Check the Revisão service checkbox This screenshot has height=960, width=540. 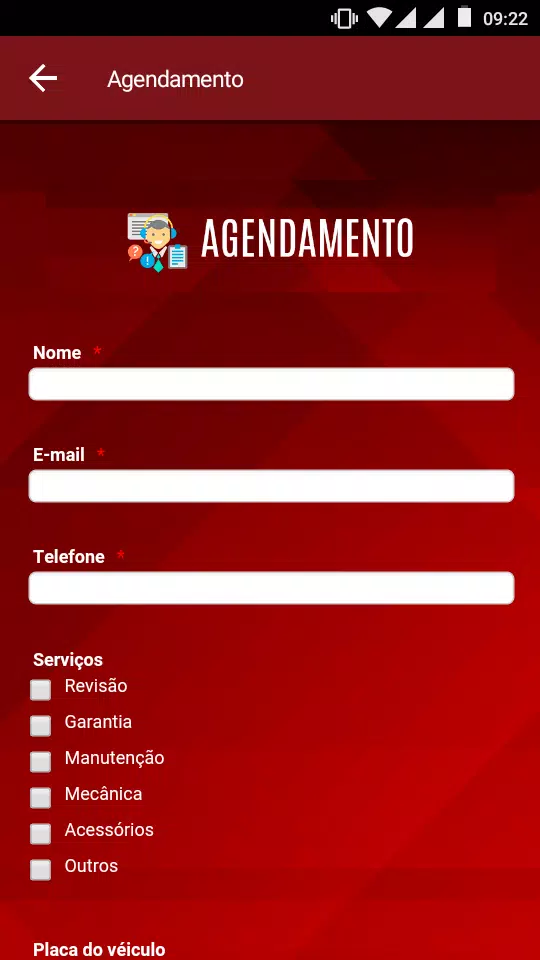coord(40,690)
